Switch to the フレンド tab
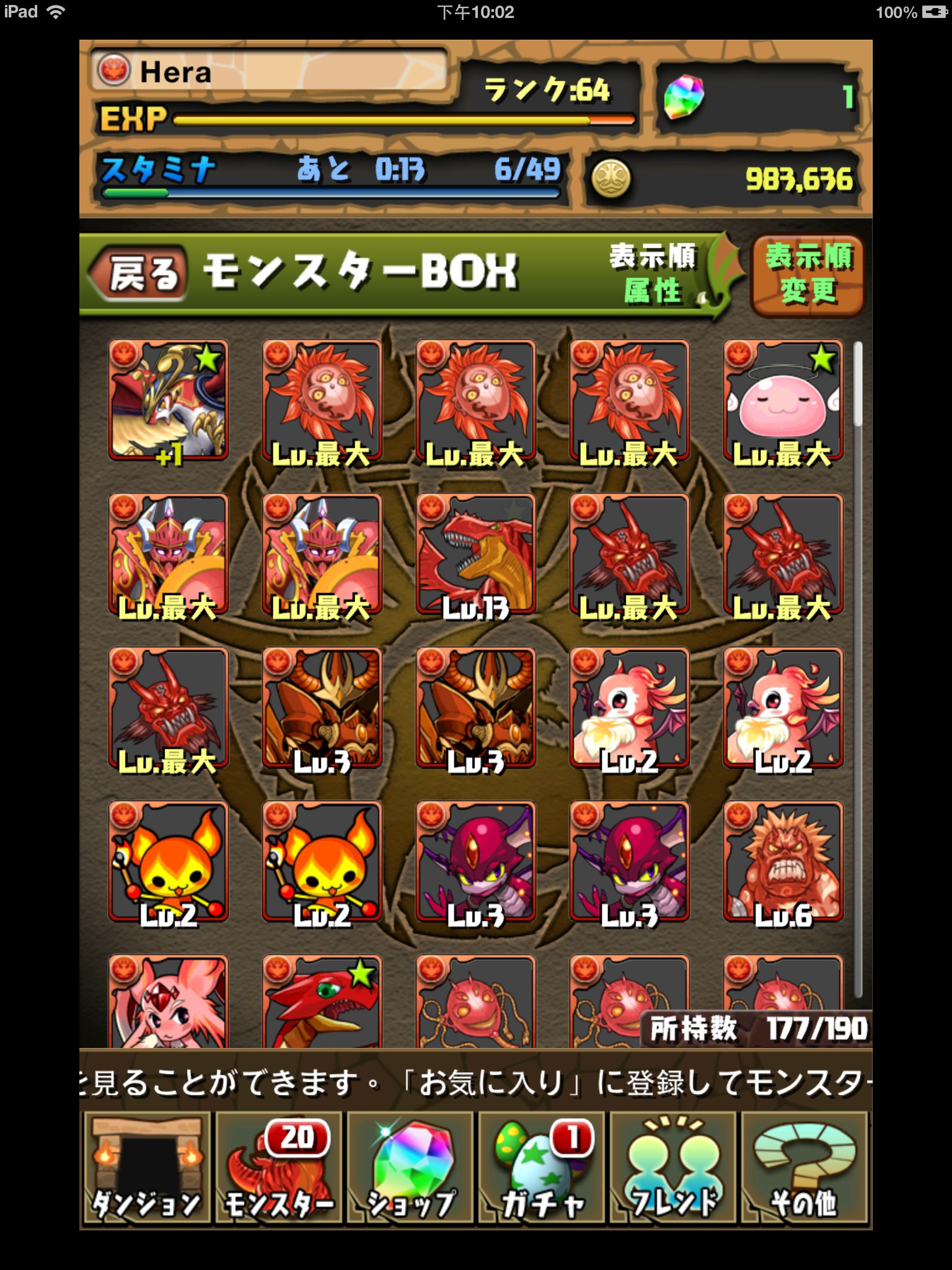952x1270 pixels. (673, 1168)
